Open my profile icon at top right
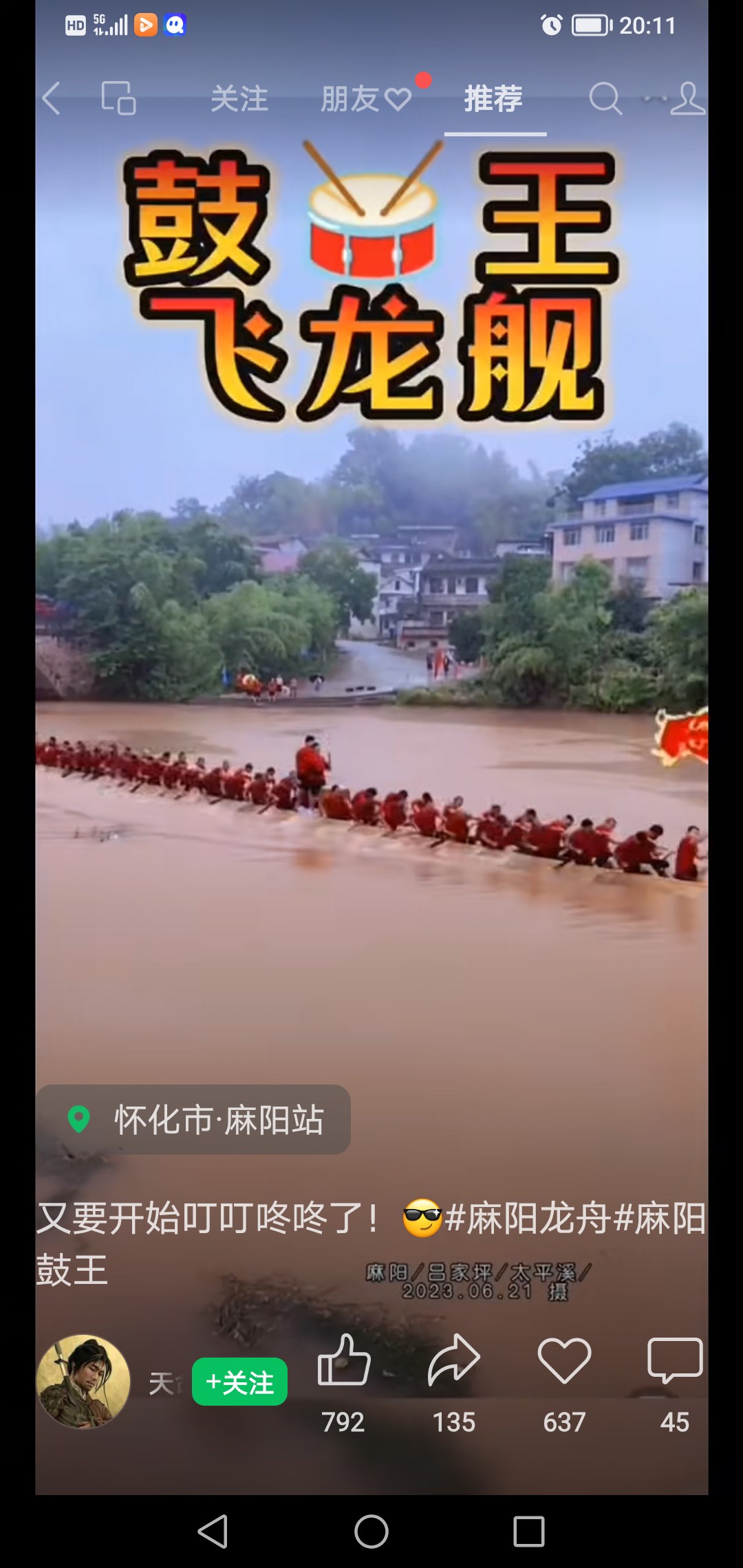The width and height of the screenshot is (743, 1568). click(688, 99)
